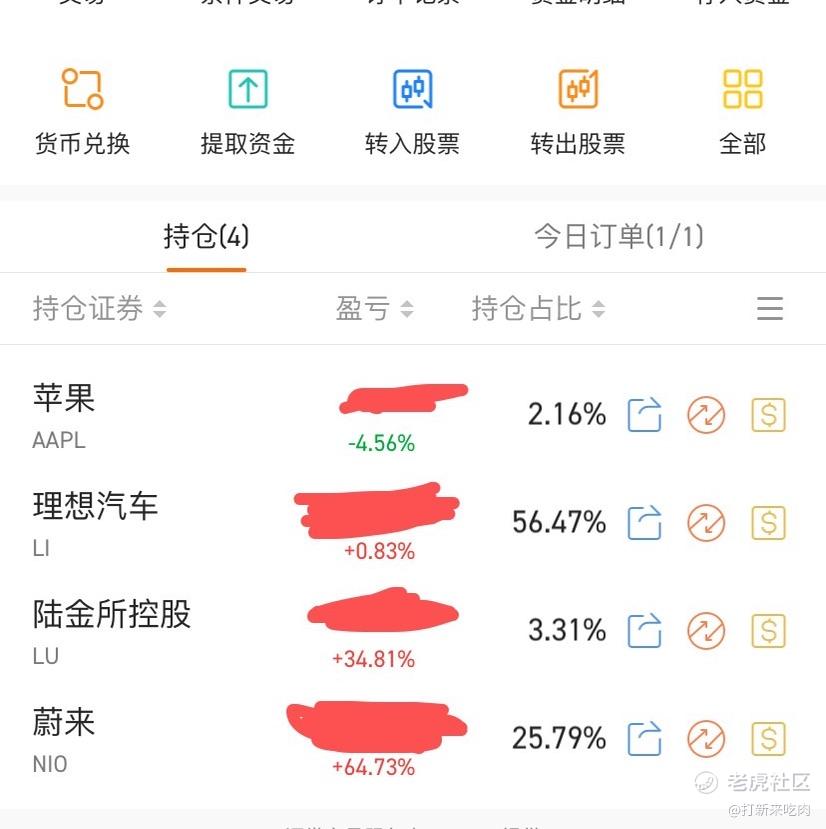Tap dollar icon for 陆金所控股
This screenshot has width=826, height=829.
click(x=768, y=630)
